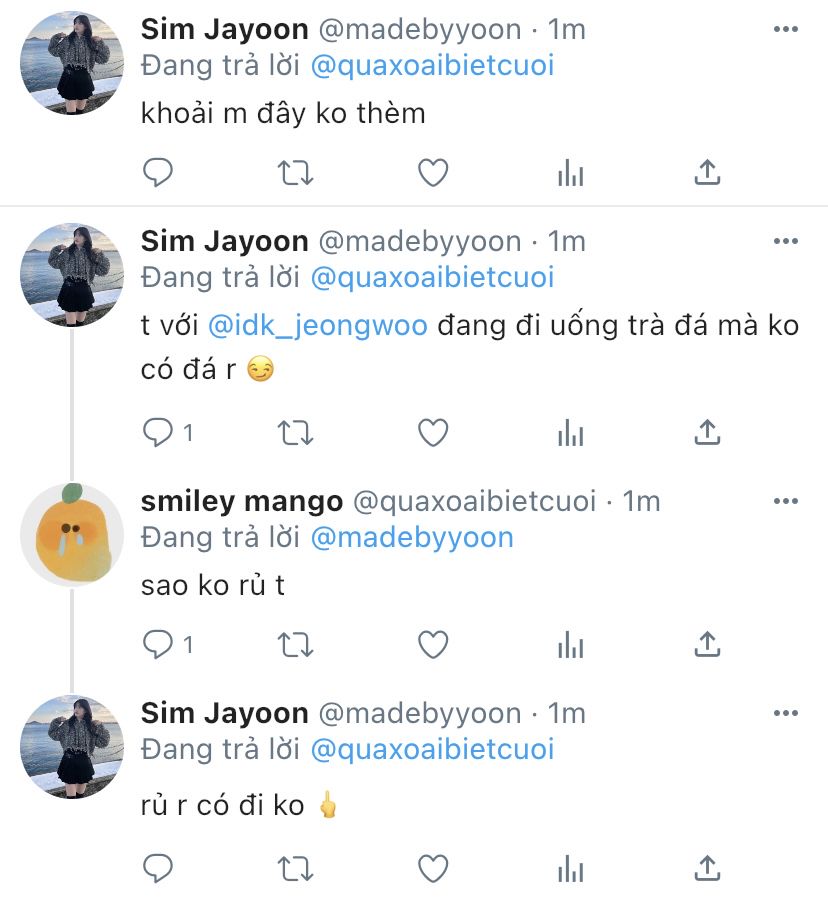Like smiley mango's "sao ko rủ t" tweet

[x=432, y=645]
